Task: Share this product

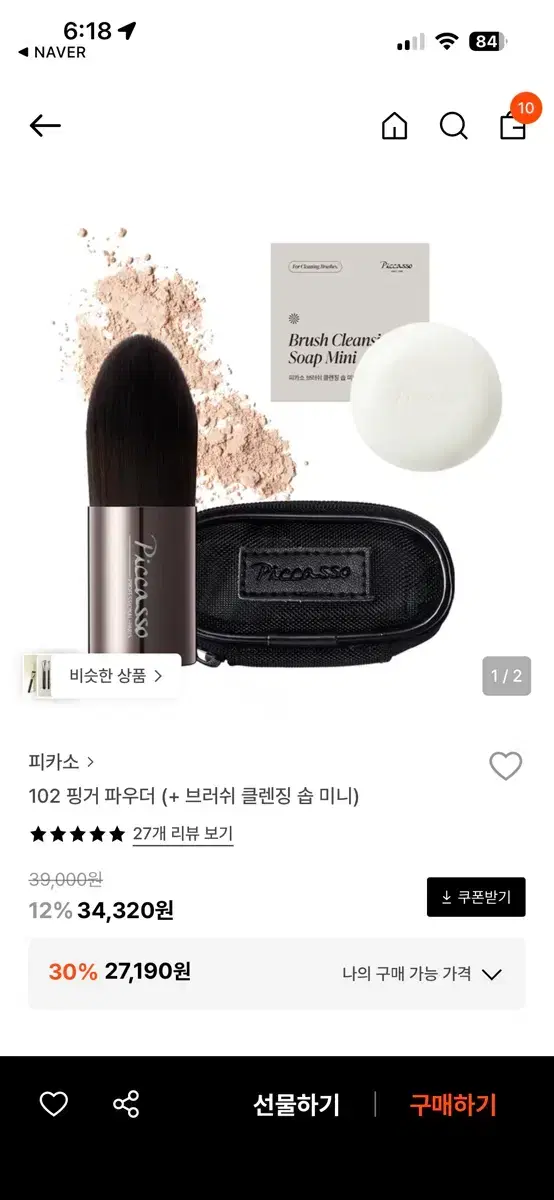Action: click(x=126, y=1104)
